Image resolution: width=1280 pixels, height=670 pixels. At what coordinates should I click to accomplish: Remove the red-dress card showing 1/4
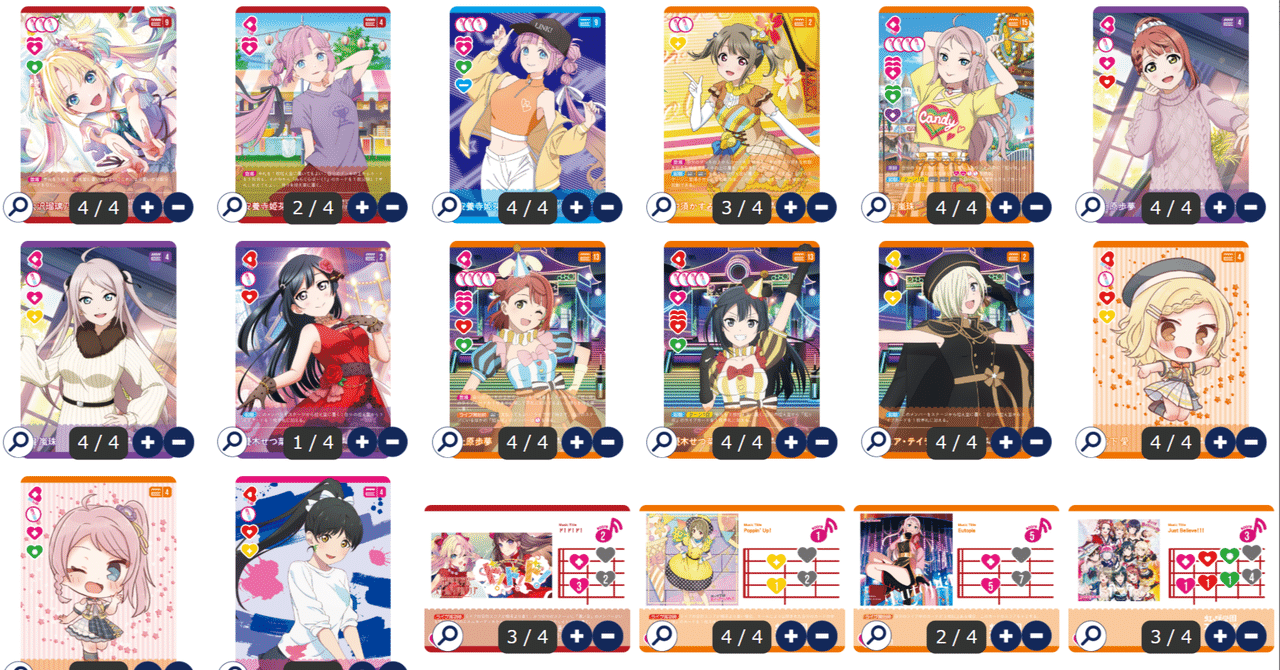(392, 441)
